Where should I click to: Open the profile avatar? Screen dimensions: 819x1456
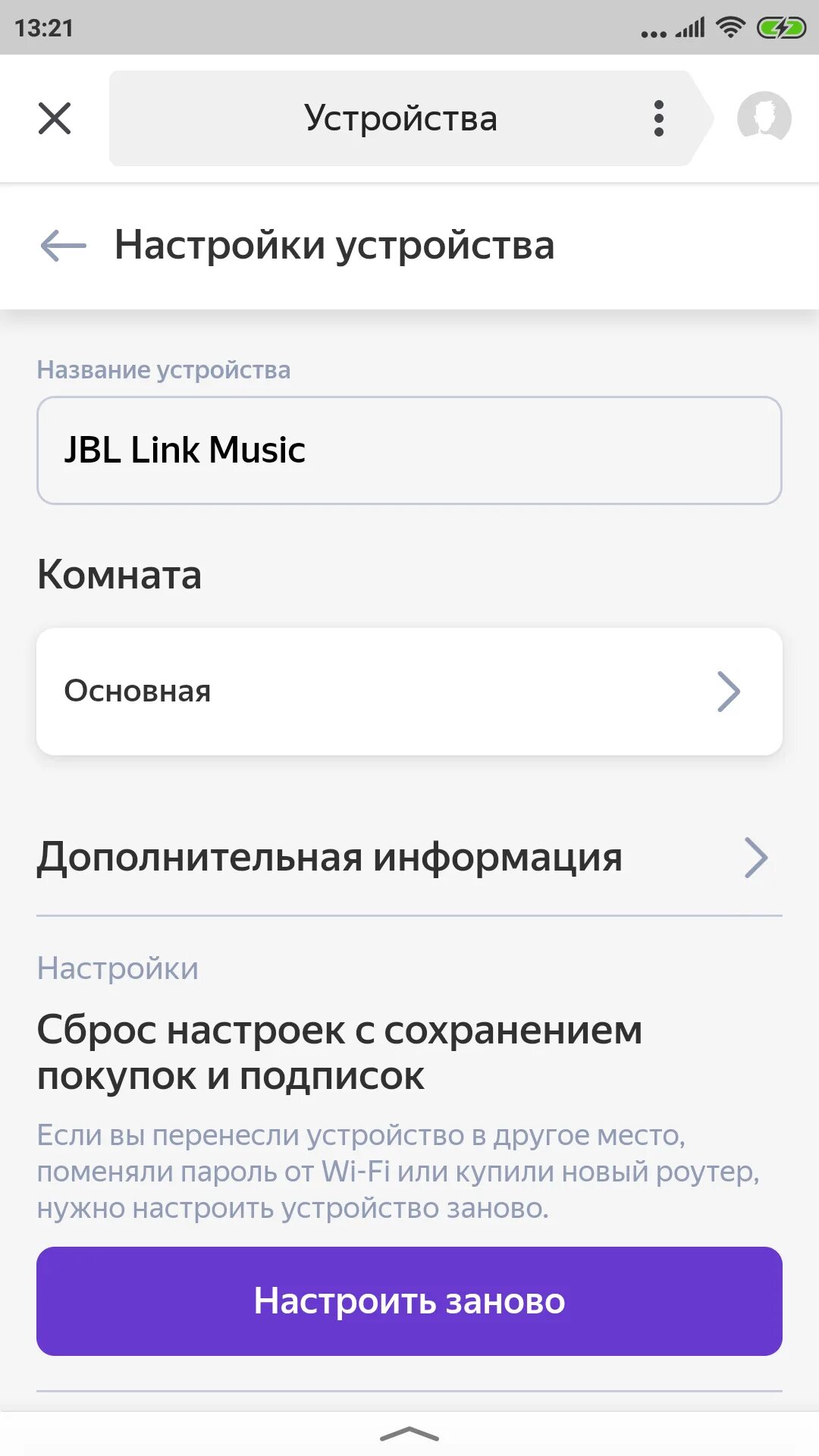click(764, 118)
